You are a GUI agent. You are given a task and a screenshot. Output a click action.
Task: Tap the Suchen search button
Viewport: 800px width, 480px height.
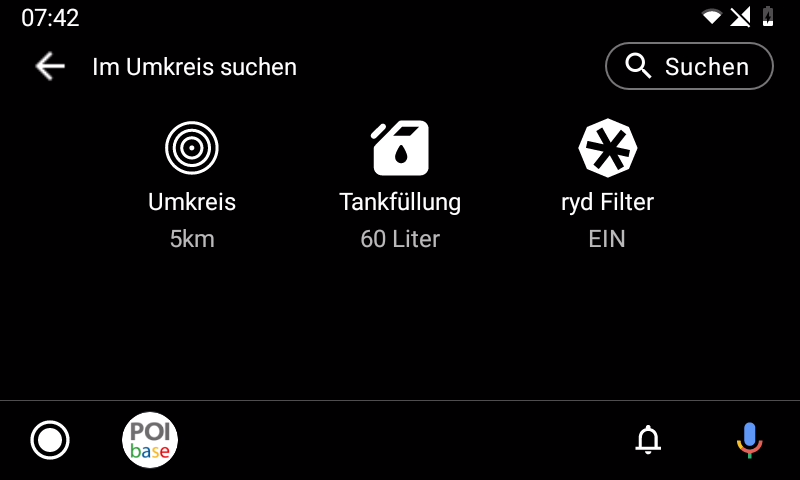(x=689, y=67)
